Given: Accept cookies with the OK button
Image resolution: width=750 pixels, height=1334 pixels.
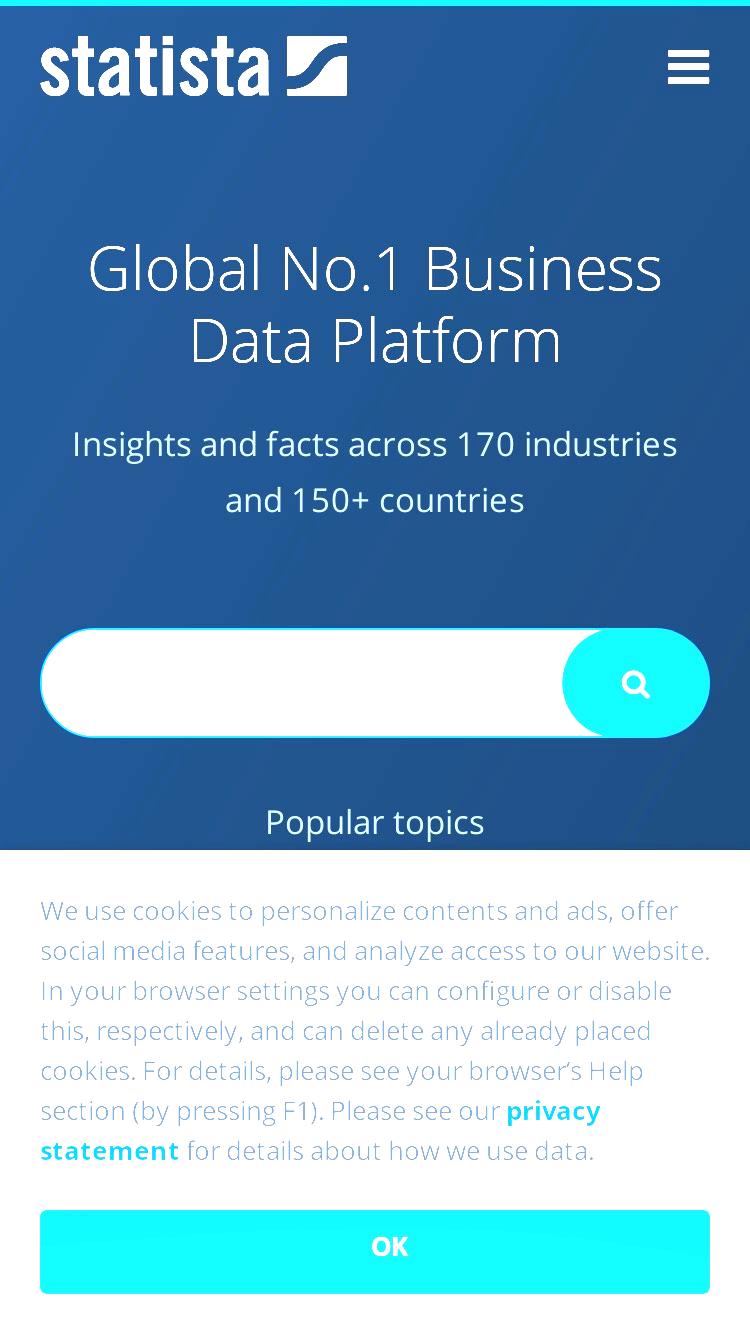Looking at the screenshot, I should (375, 1251).
